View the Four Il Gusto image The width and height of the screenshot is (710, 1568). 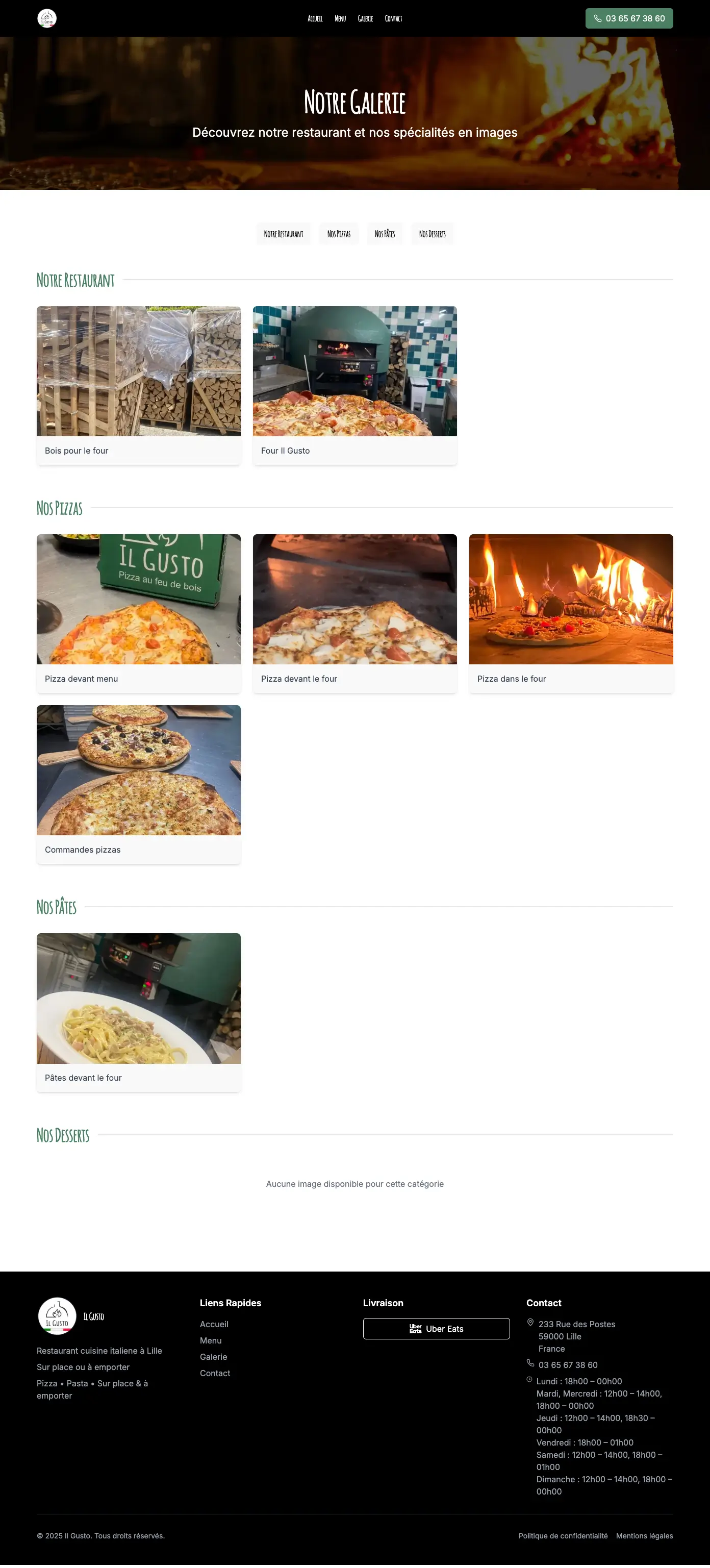(x=354, y=370)
